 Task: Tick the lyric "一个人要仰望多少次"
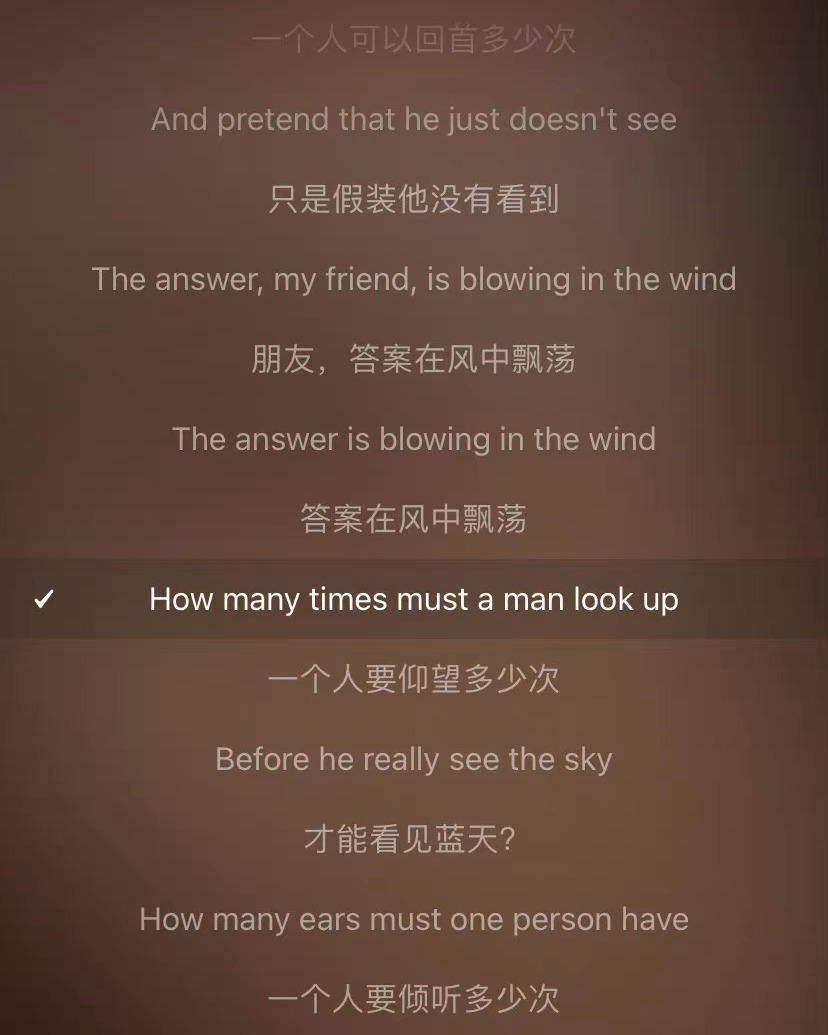pyautogui.click(x=414, y=680)
